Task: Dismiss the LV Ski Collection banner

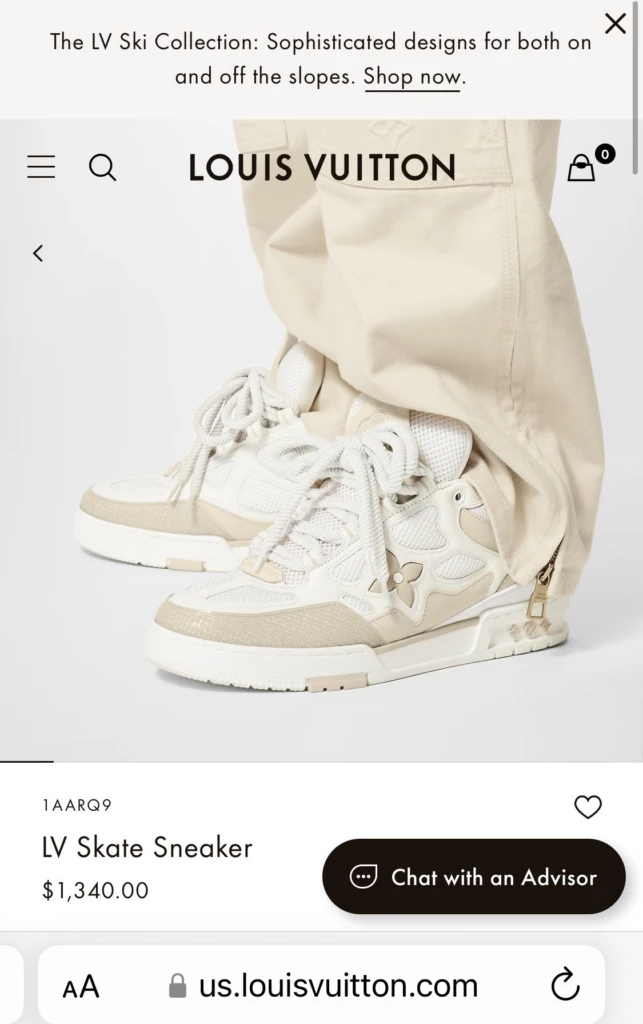Action: [x=615, y=23]
